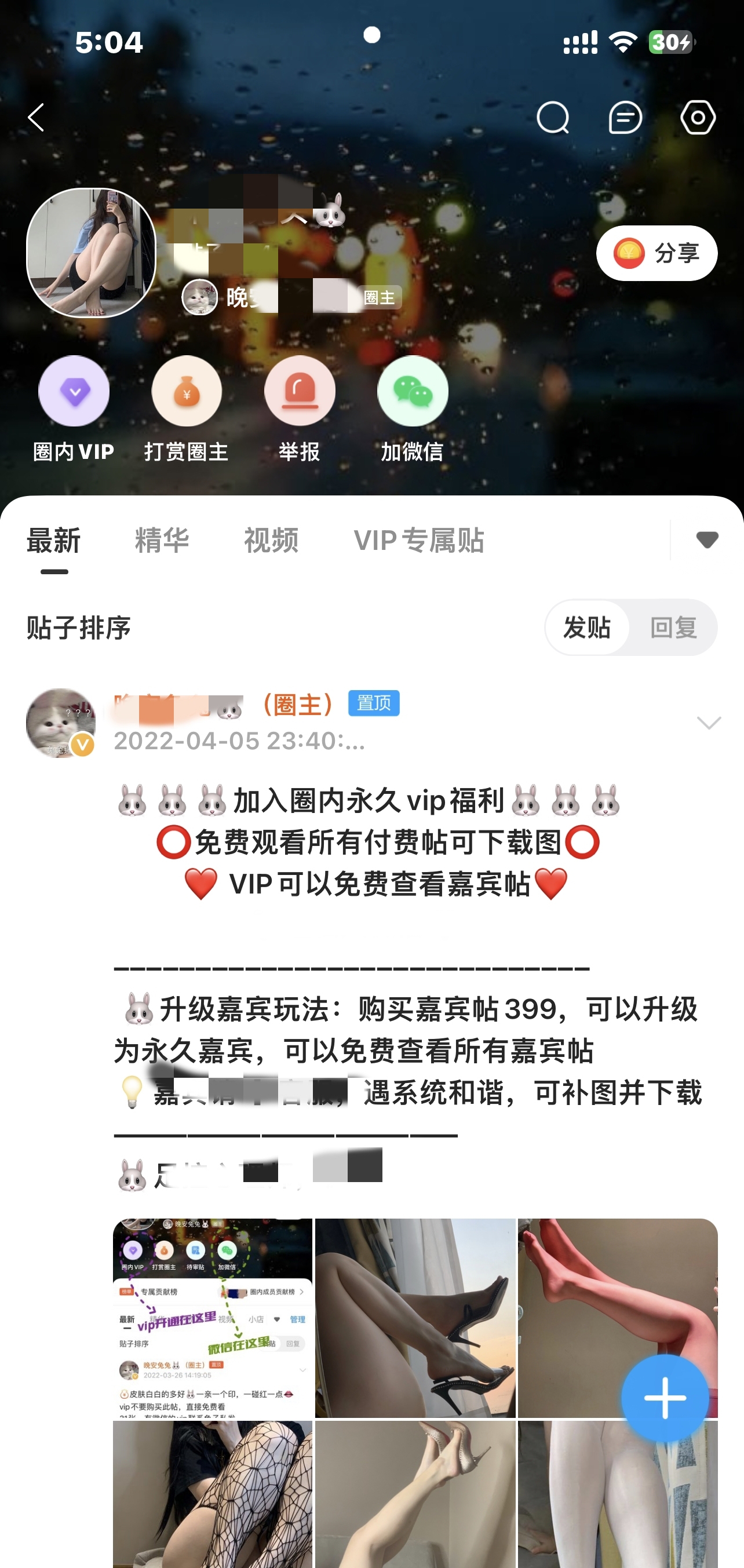The image size is (744, 1568).
Task: Open the chat message icon in top bar
Action: click(625, 118)
